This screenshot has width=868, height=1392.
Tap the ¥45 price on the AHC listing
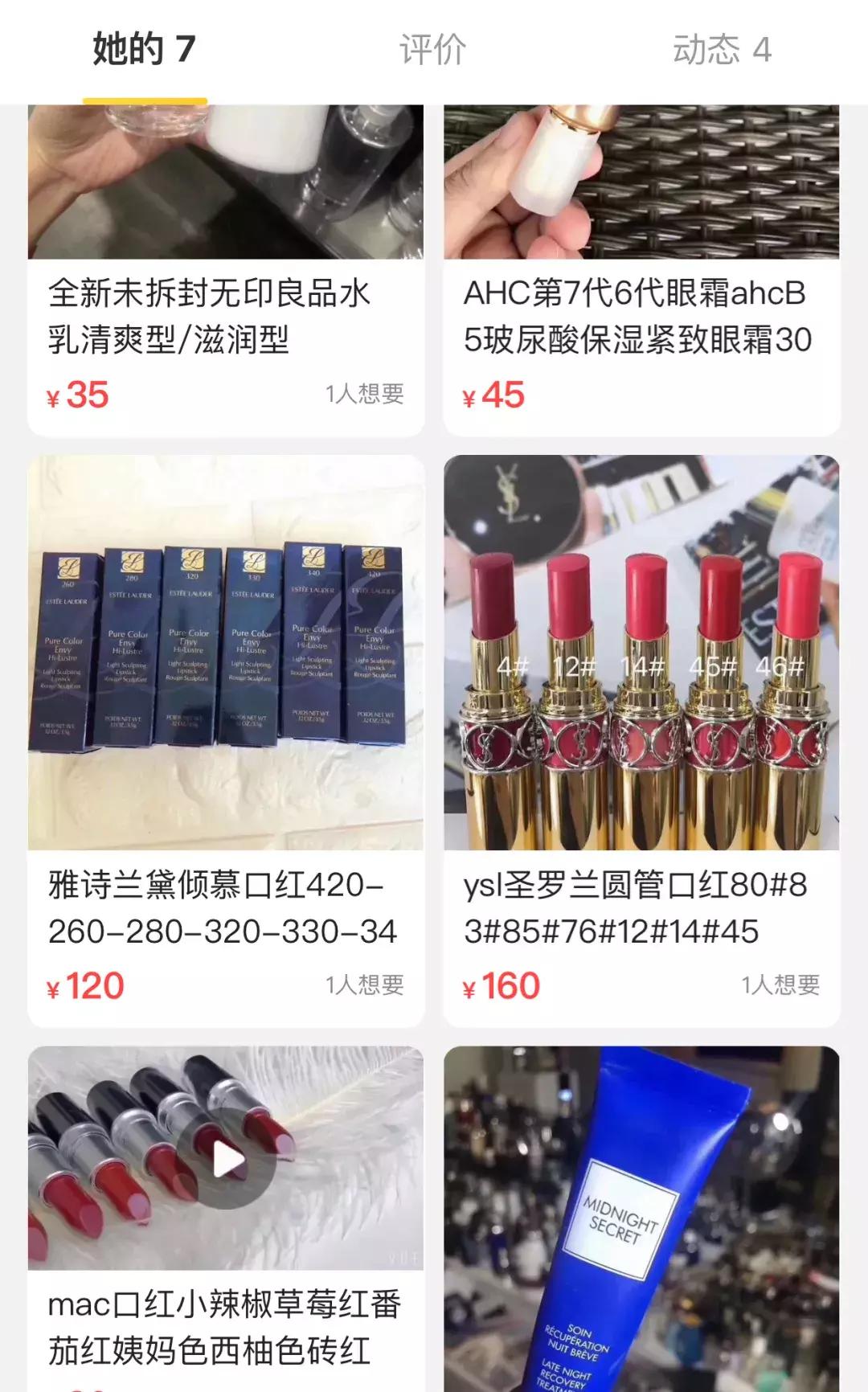click(496, 395)
